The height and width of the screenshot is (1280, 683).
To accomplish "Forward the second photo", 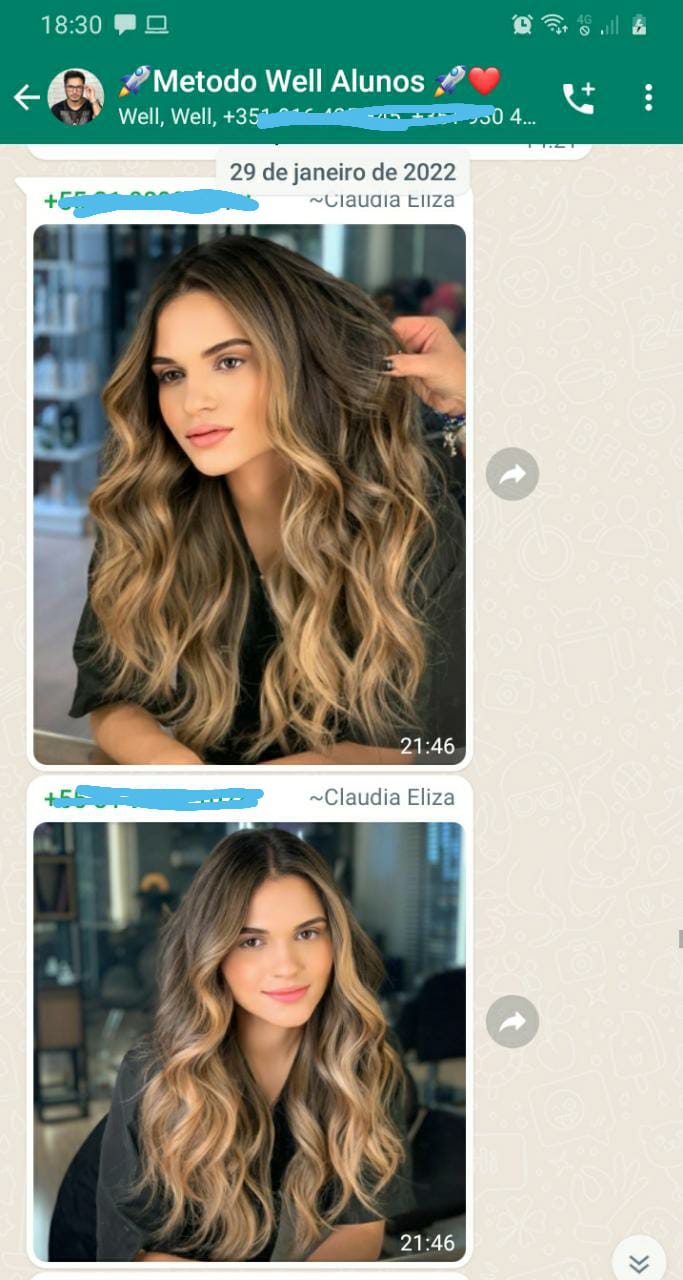I will click(512, 1022).
